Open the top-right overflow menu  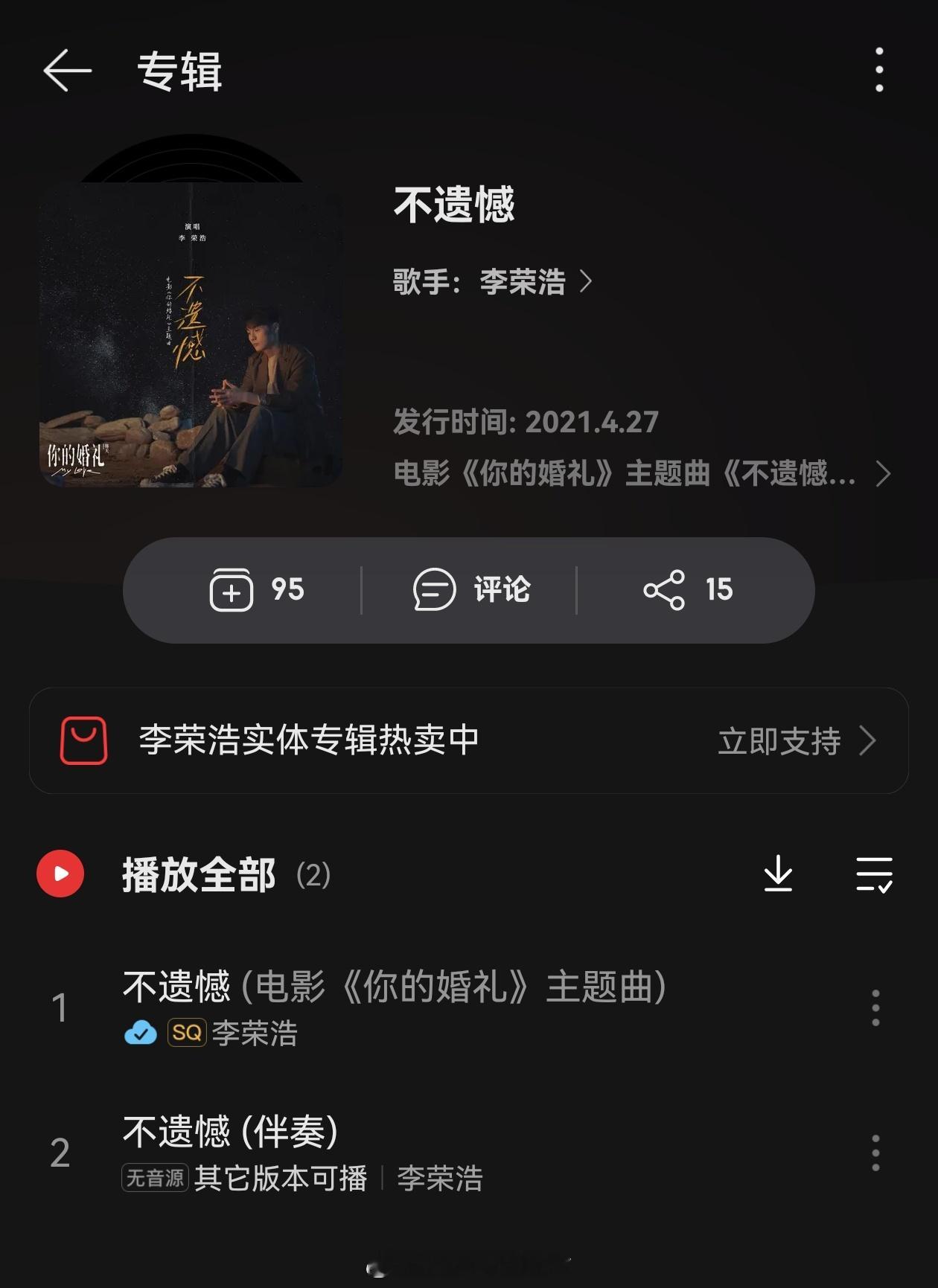[879, 70]
